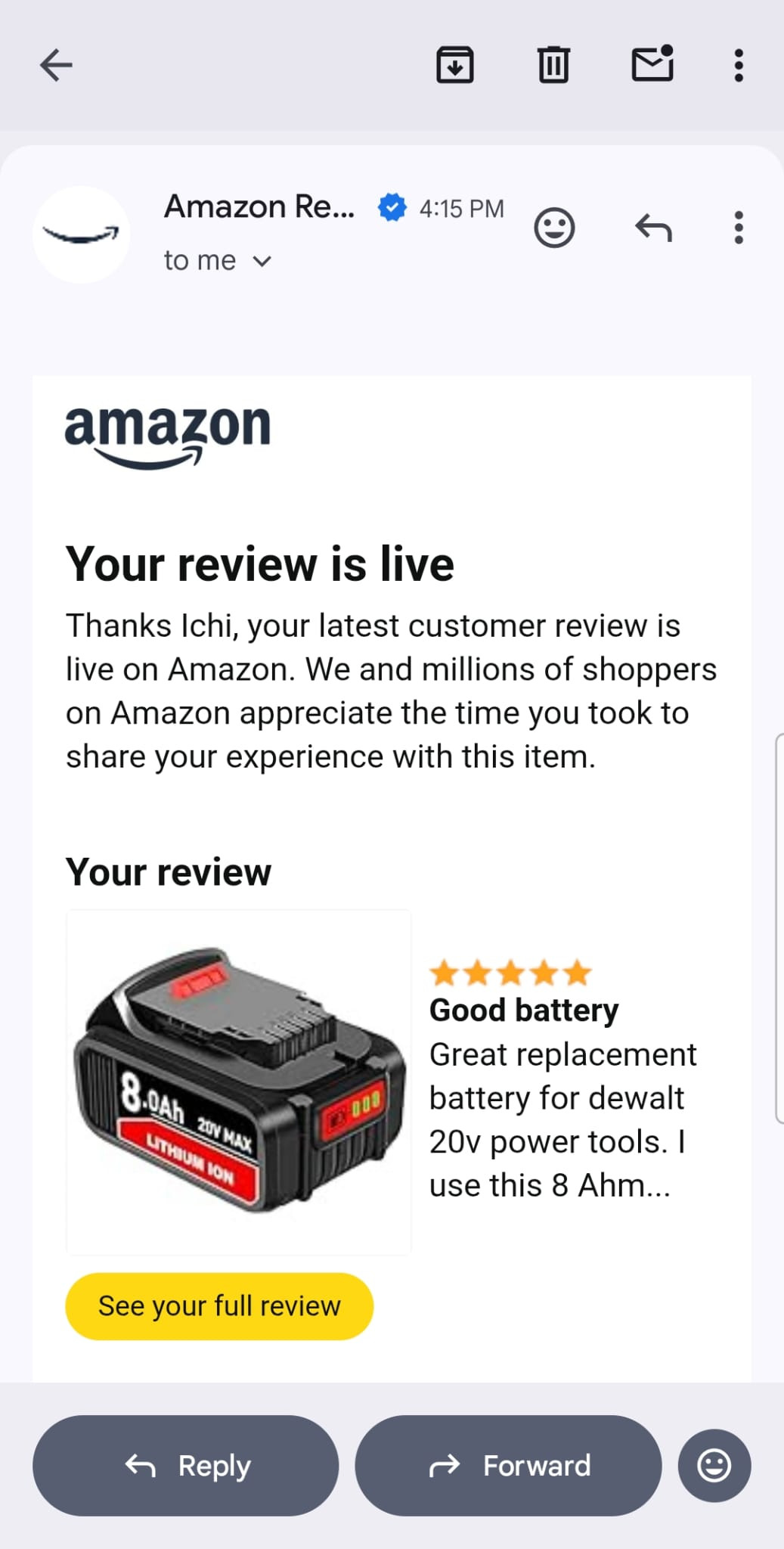Delete this email
This screenshot has height=1549, width=784.
coord(553,65)
